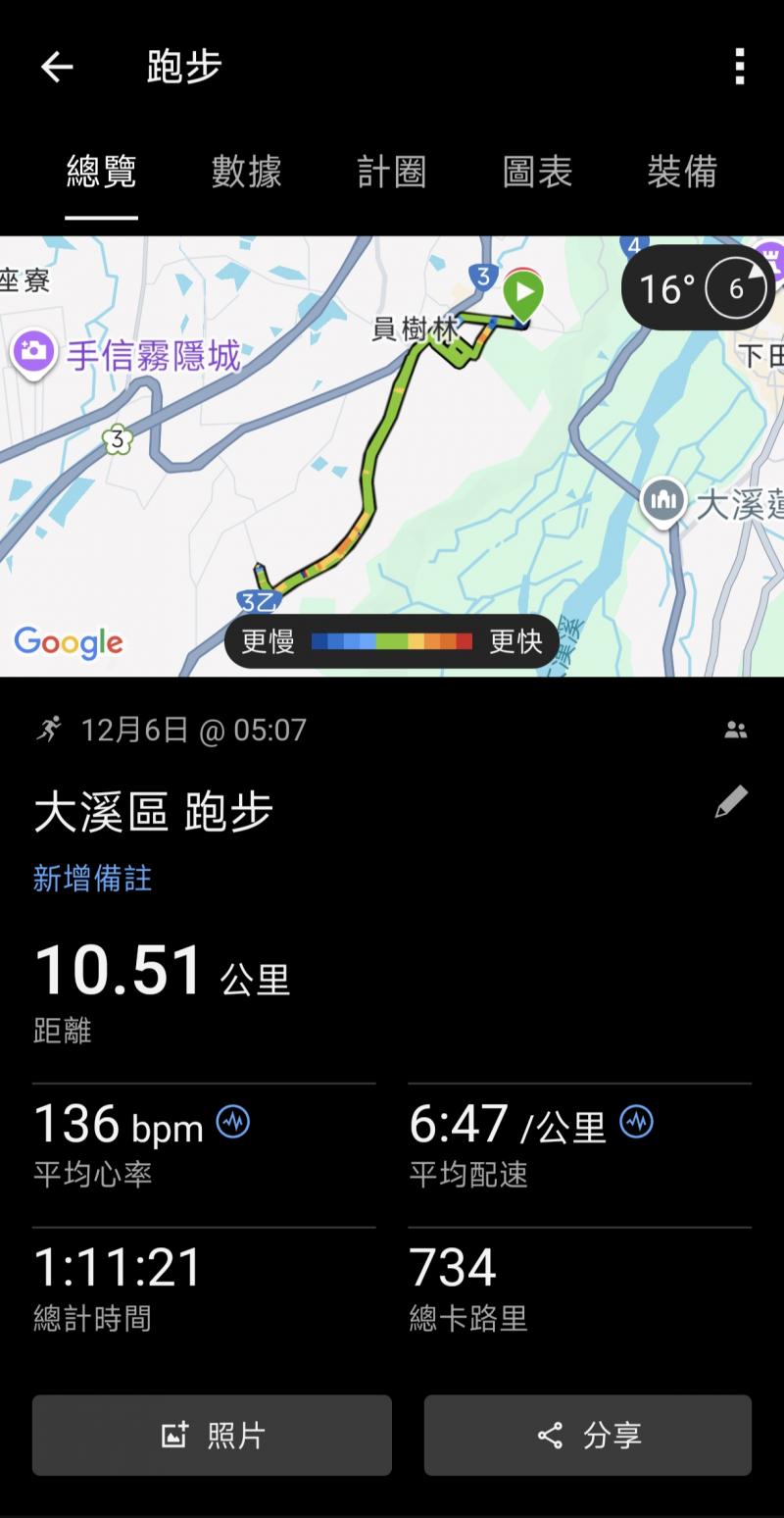
Task: Switch to the 數據 tab
Action: click(x=246, y=172)
